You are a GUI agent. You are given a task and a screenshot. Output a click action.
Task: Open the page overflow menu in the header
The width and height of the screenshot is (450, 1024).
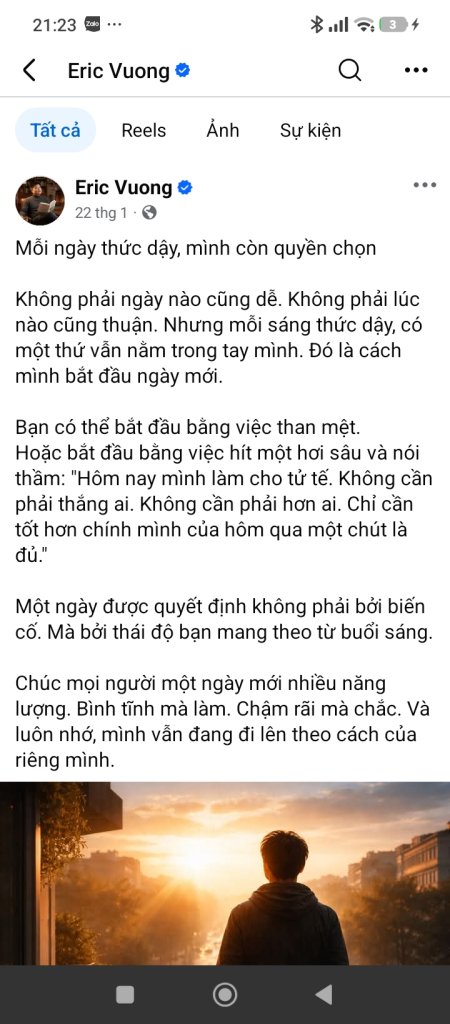416,70
